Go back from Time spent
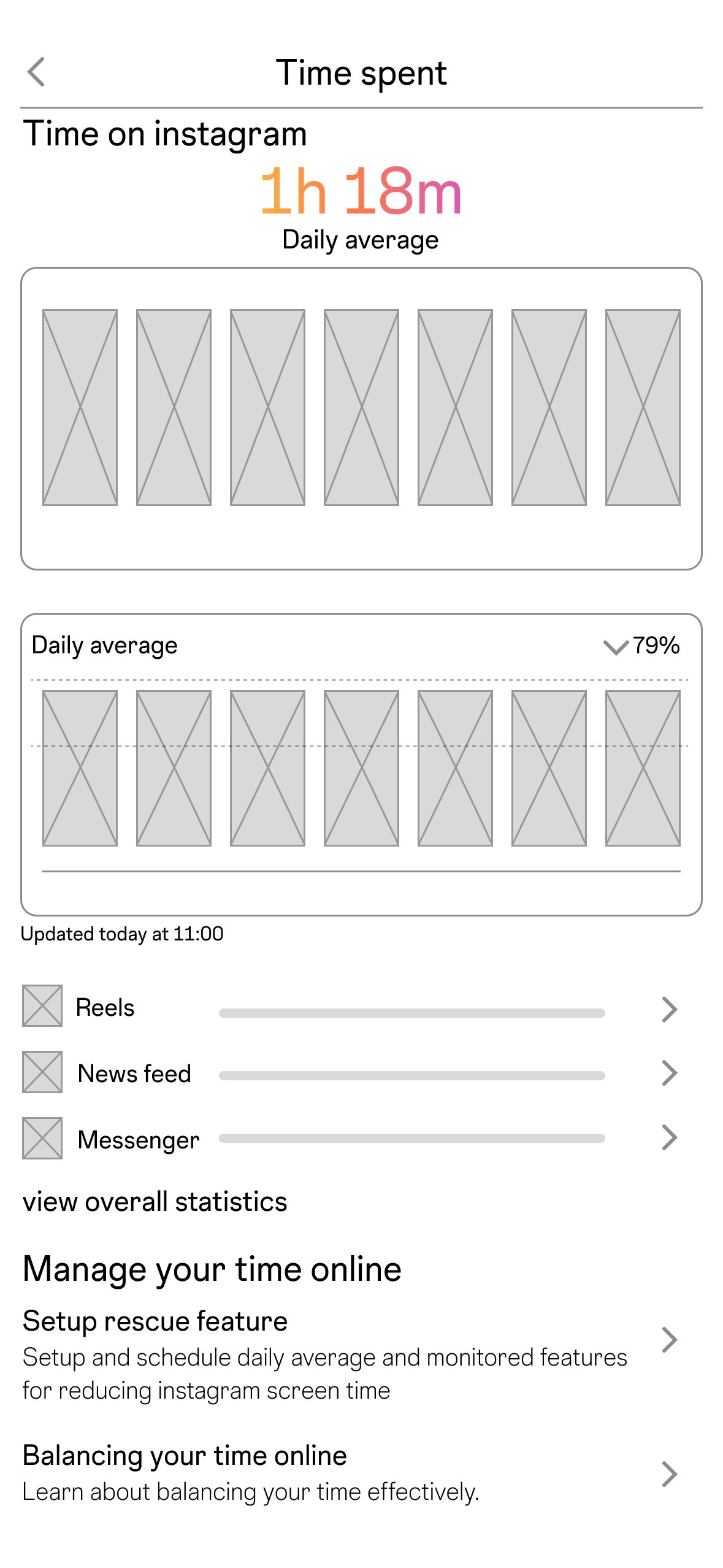 pos(36,72)
